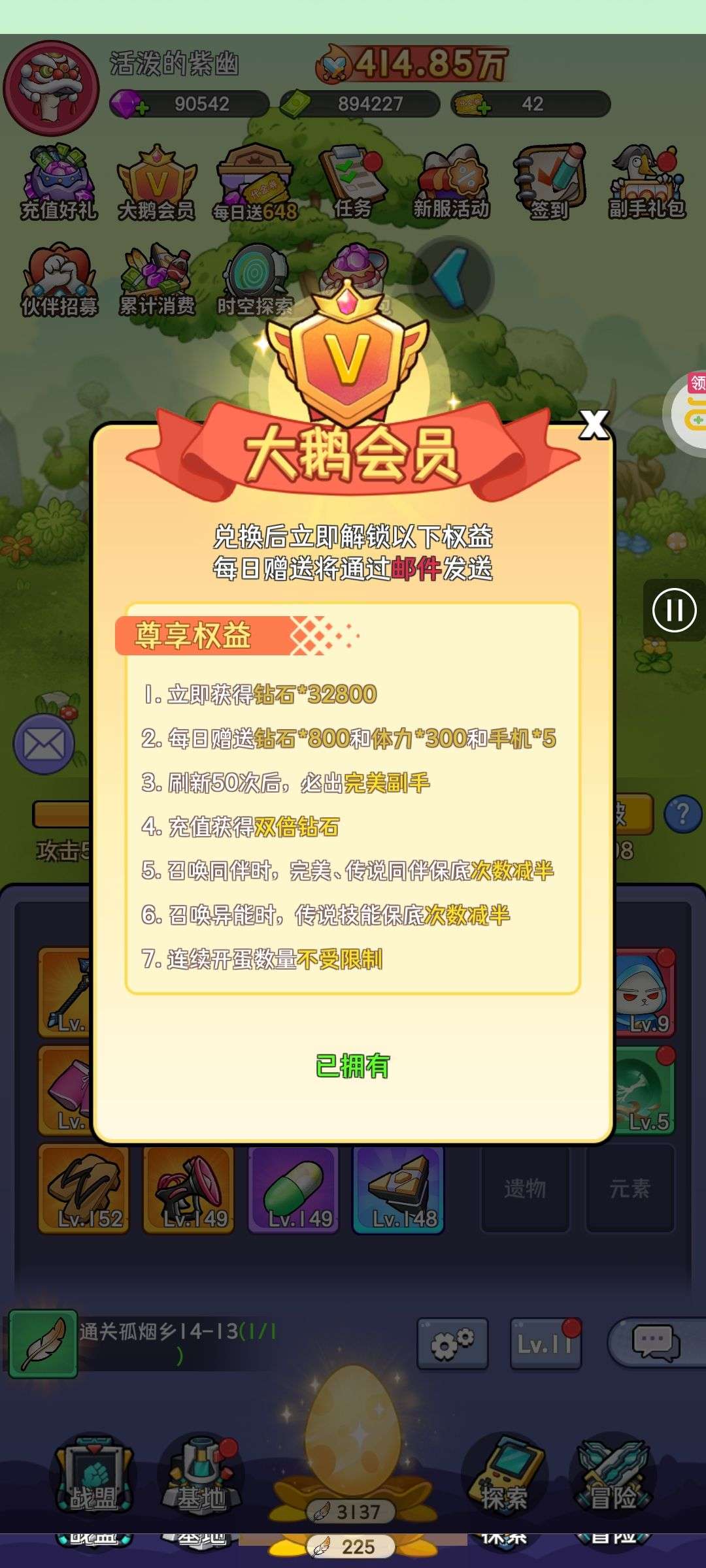Screen dimensions: 706x1568
Task: Open the settings gears
Action: coord(452,1343)
